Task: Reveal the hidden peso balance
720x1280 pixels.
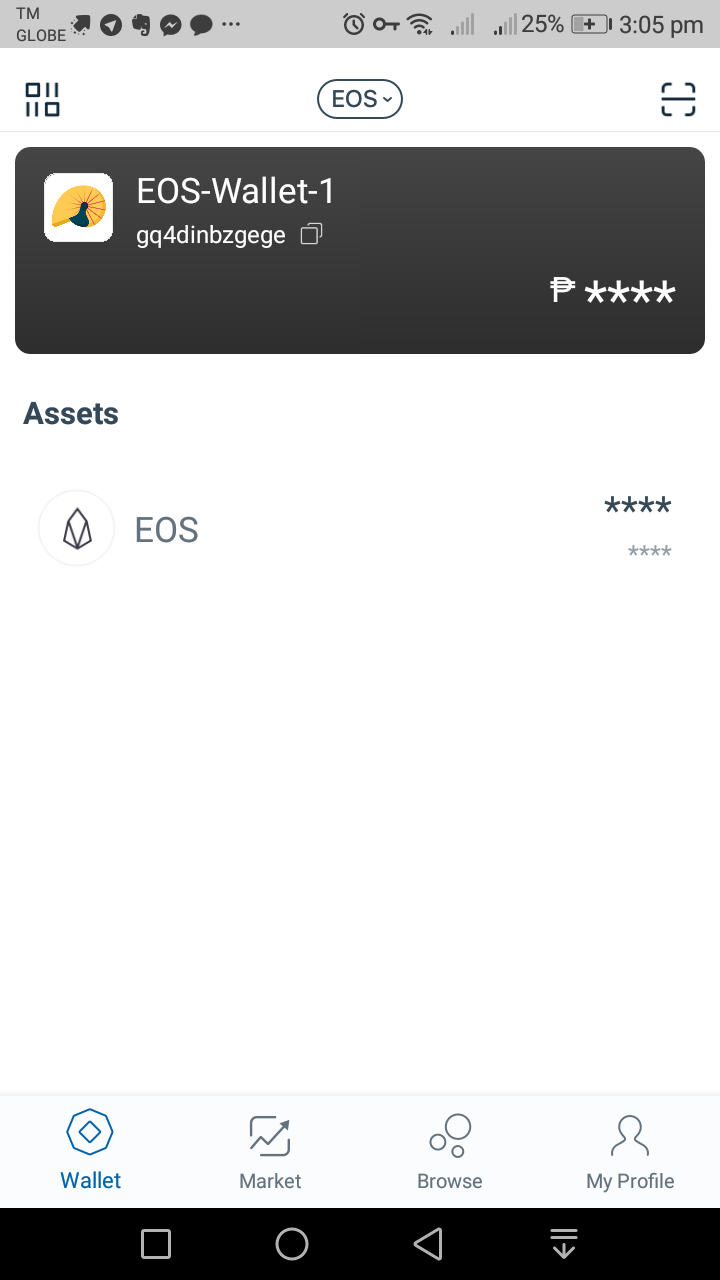Action: coord(612,291)
